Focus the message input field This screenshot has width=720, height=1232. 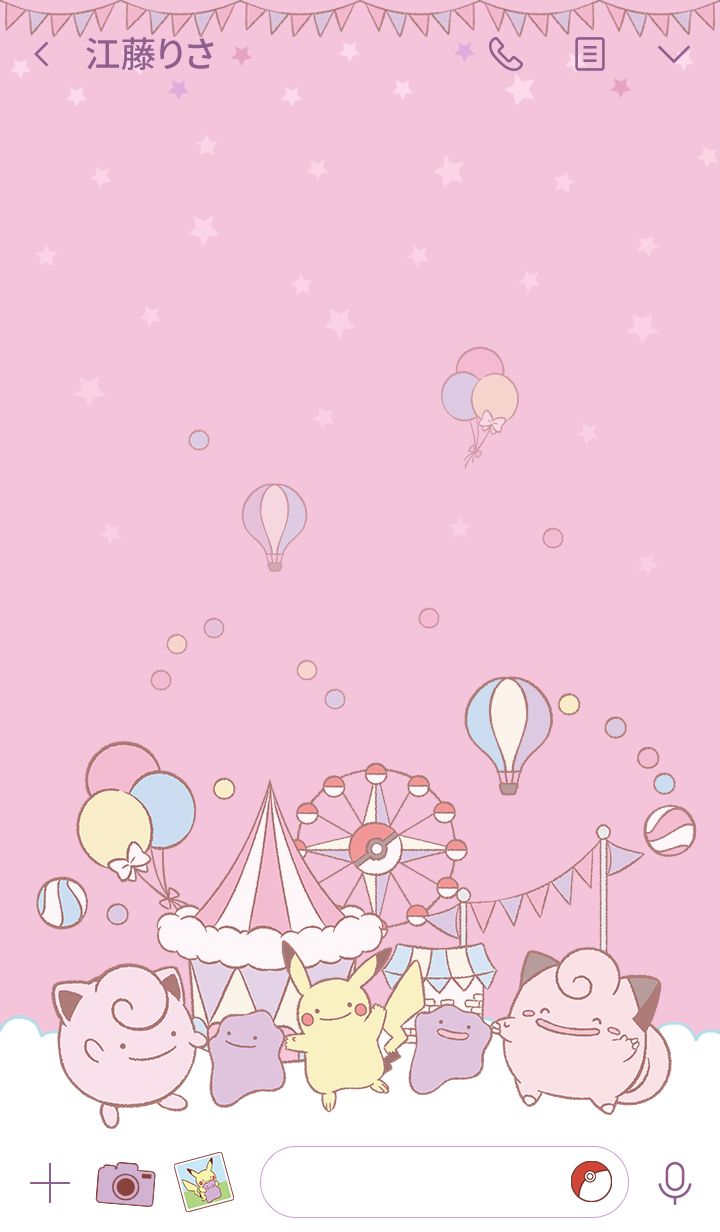444,1182
